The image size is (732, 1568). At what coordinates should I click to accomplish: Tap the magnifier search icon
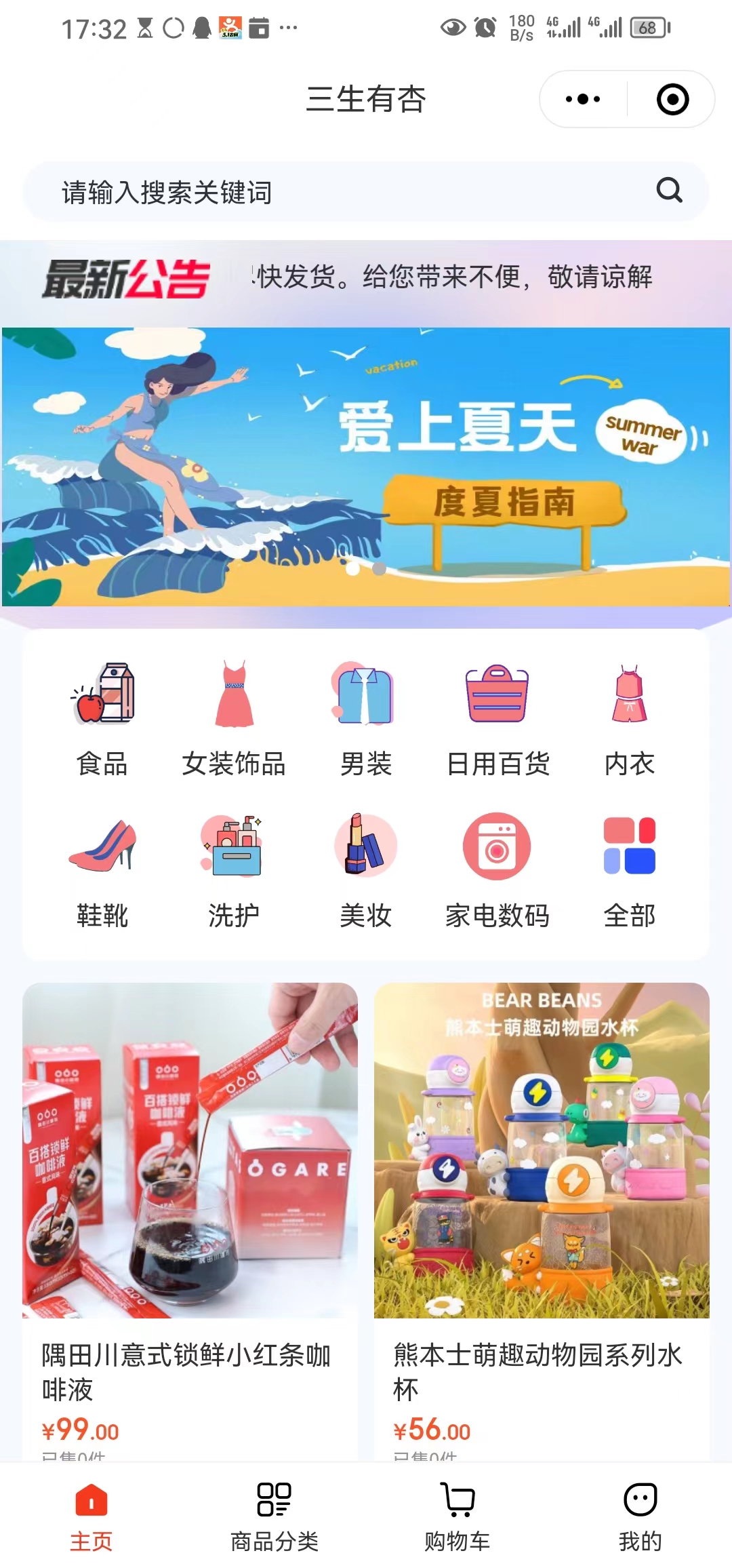(x=669, y=191)
